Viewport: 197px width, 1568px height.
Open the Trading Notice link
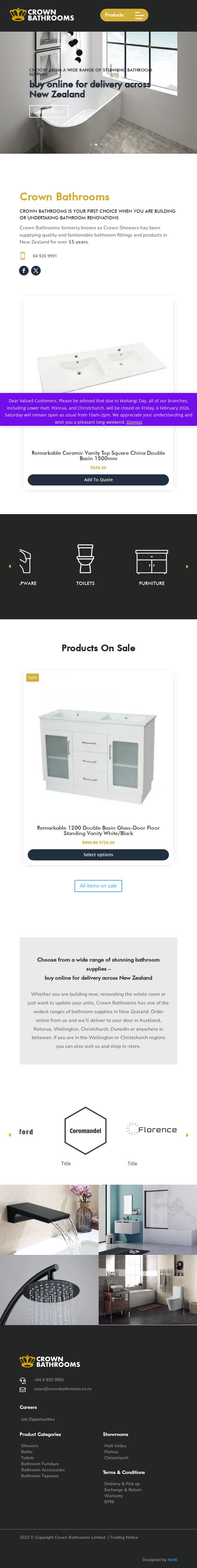click(x=124, y=1537)
